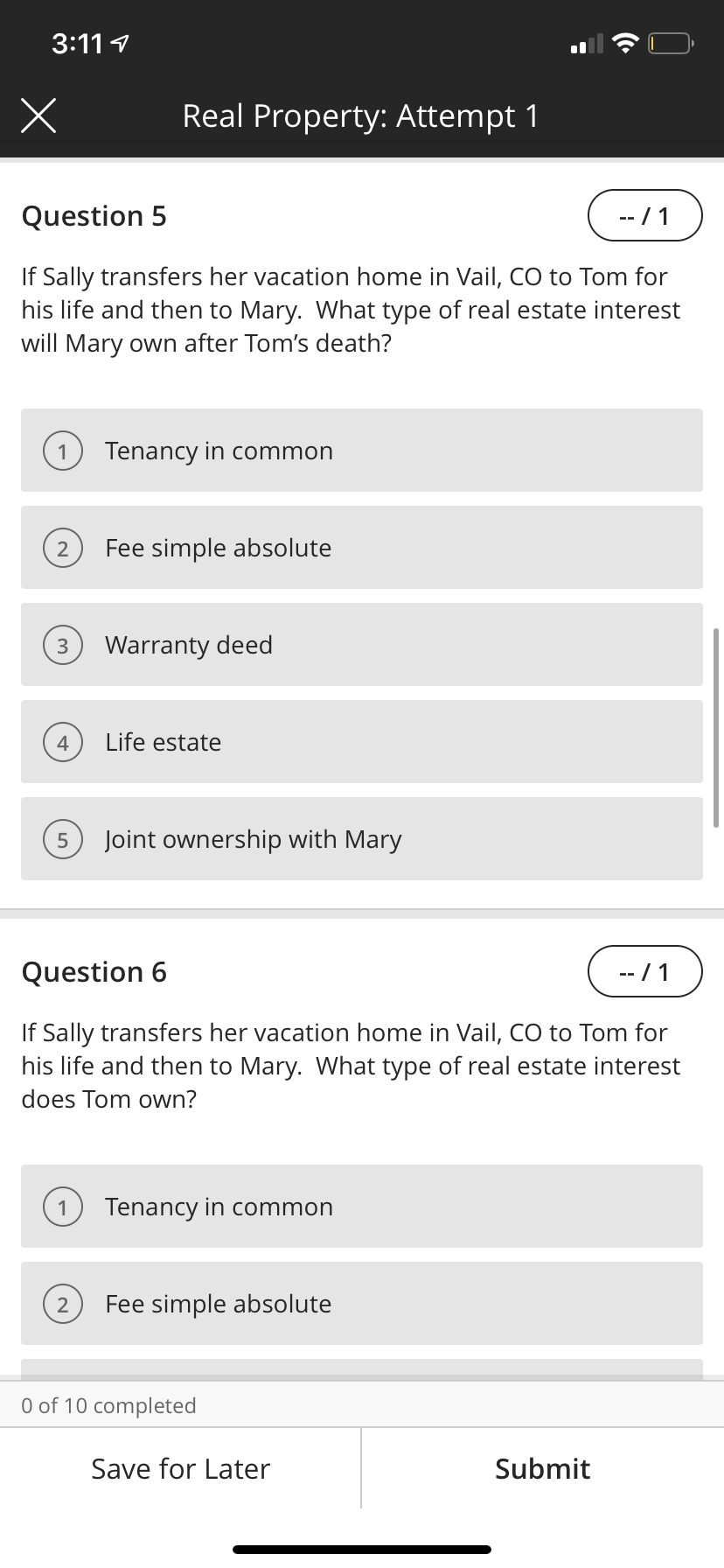724x1568 pixels.
Task: Tap the score badge beside Question 5
Action: click(x=645, y=215)
